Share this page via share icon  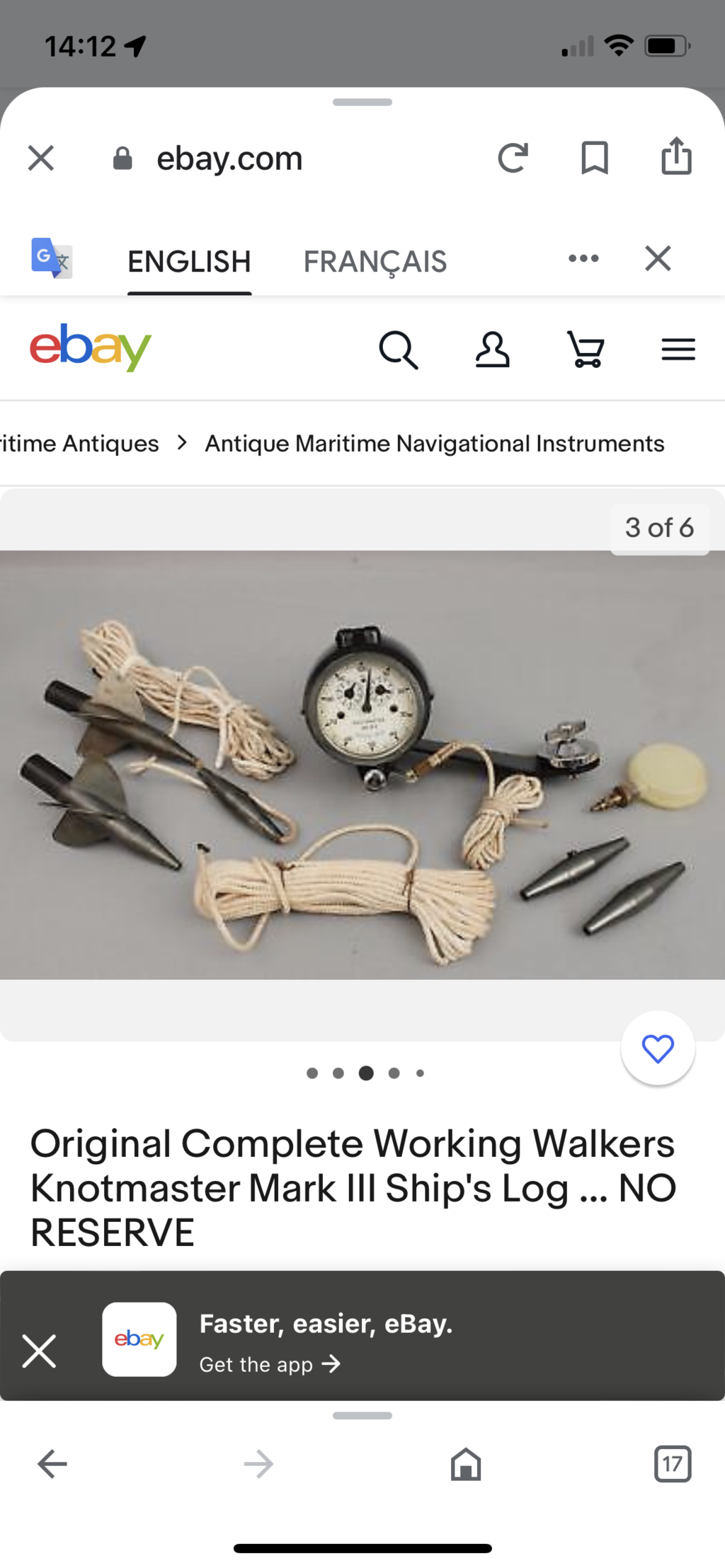(676, 156)
